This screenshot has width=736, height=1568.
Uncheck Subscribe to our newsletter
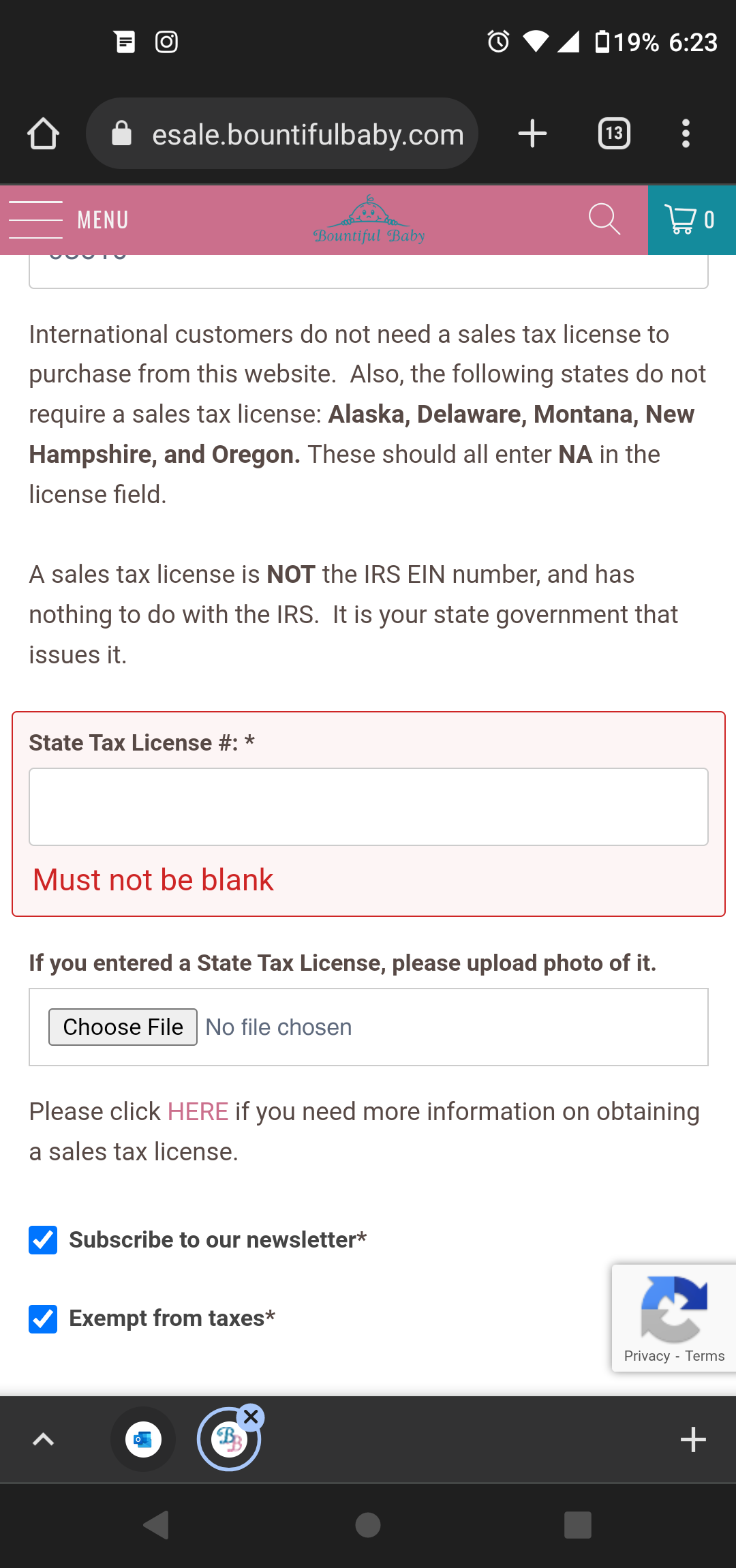pyautogui.click(x=43, y=1239)
